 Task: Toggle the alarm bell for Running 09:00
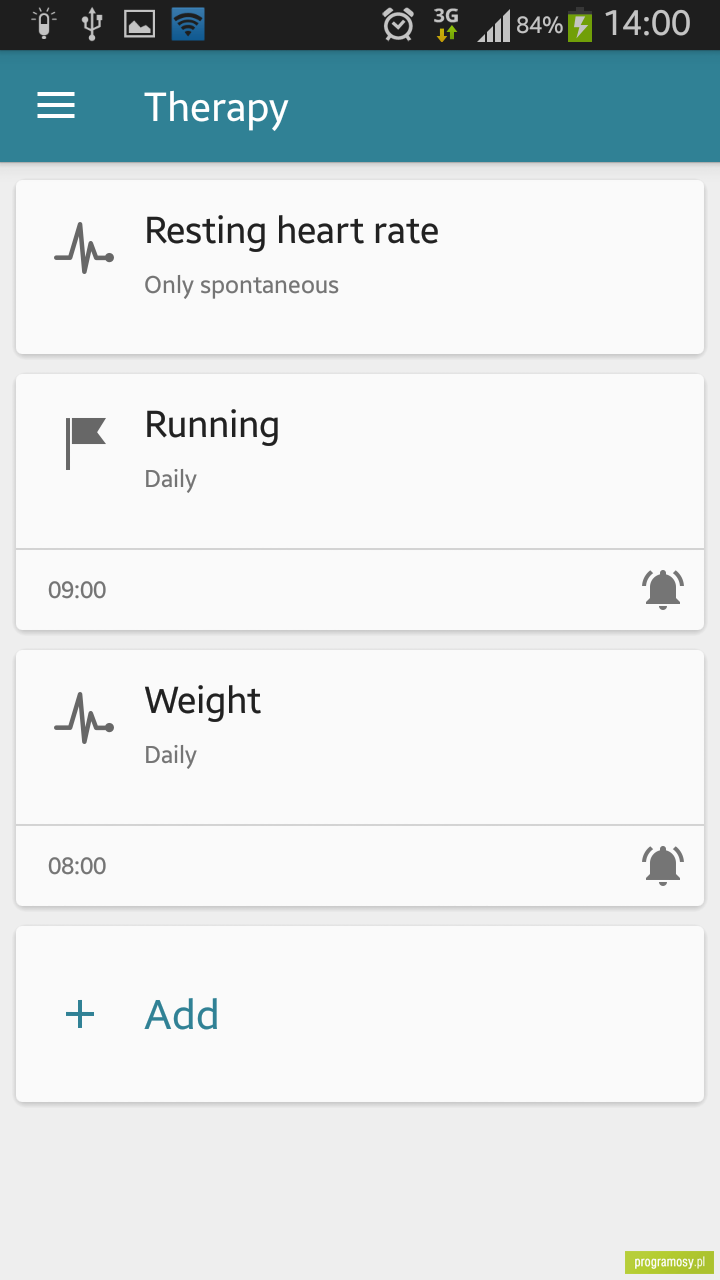click(x=663, y=589)
